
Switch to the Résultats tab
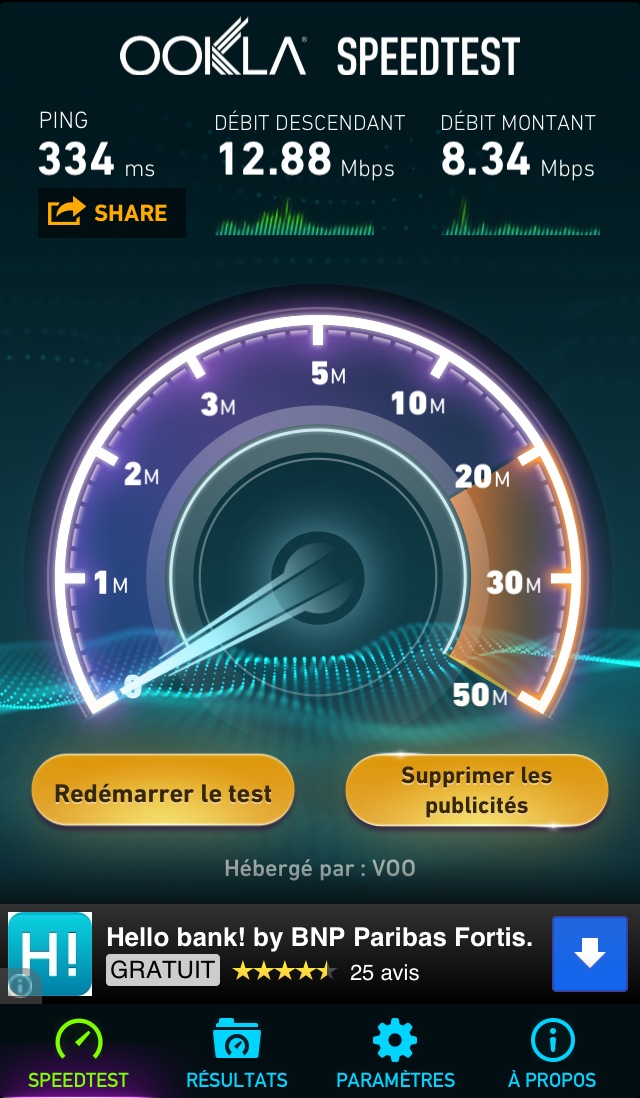pos(237,1054)
